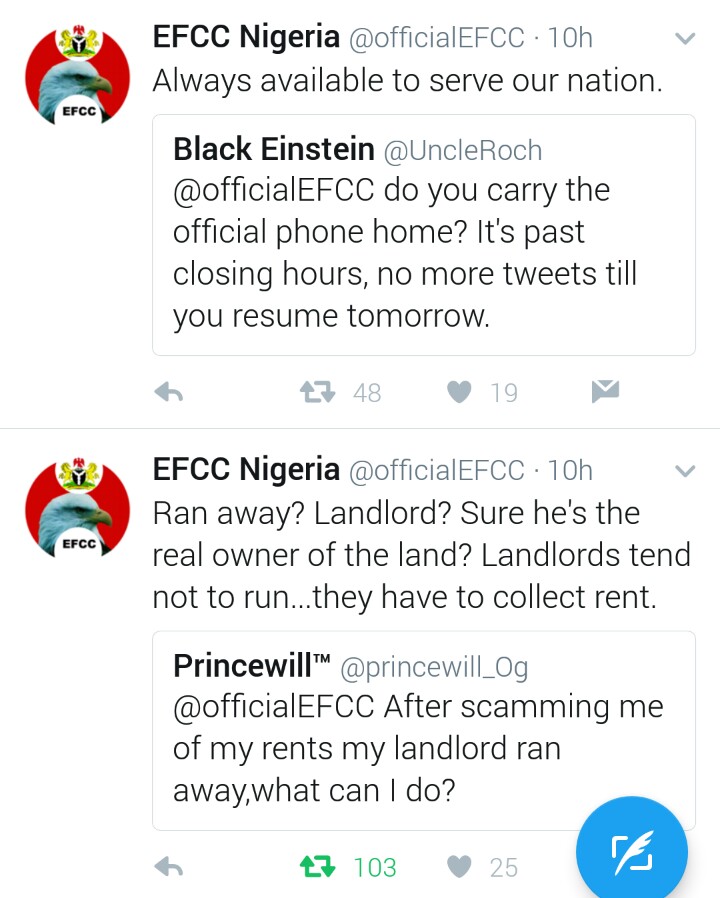Viewport: 720px width, 898px height.
Task: Like the tweet with 19 likes
Action: (459, 392)
